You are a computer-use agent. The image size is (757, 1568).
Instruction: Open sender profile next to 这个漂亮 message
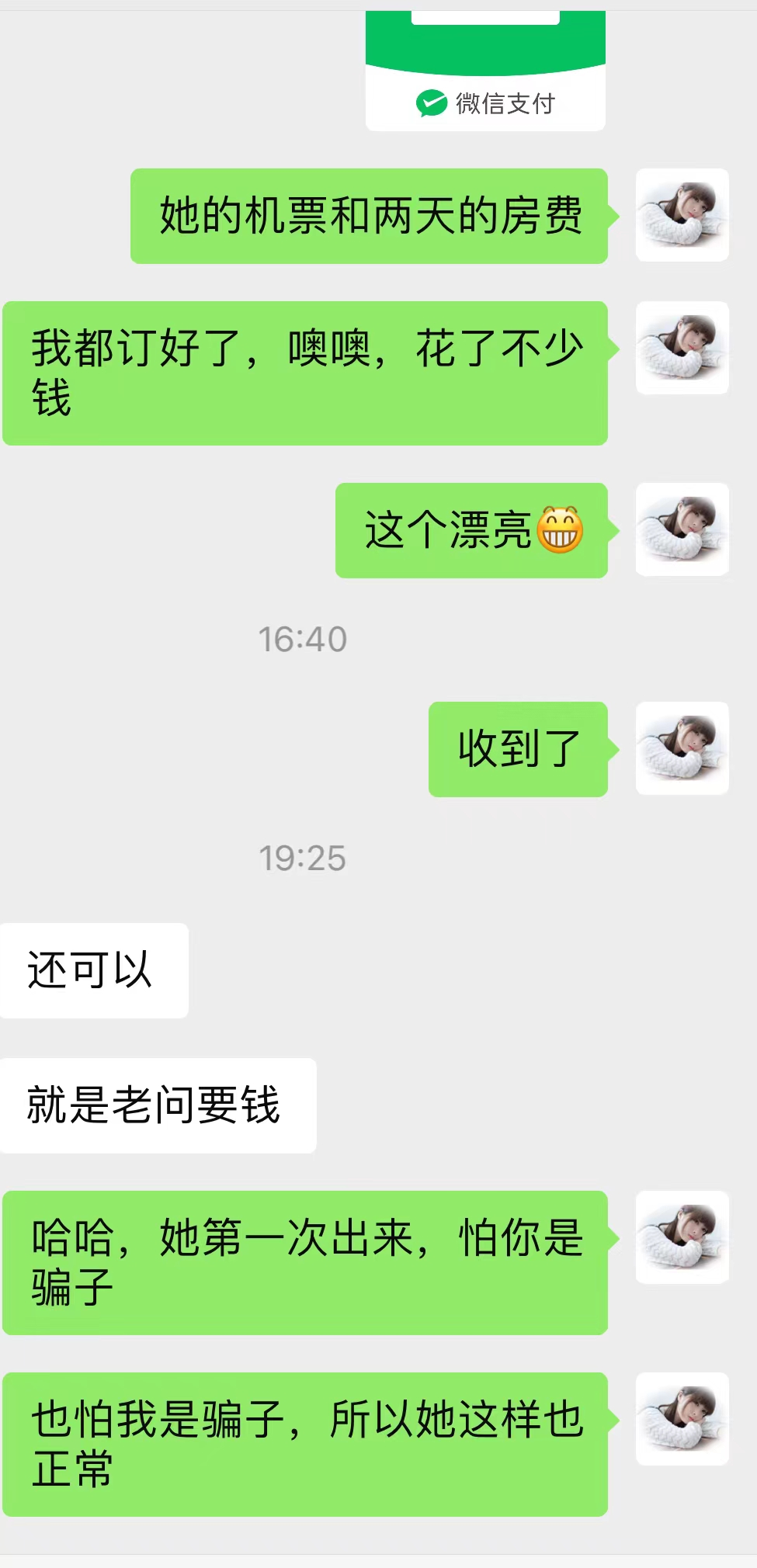click(x=682, y=529)
